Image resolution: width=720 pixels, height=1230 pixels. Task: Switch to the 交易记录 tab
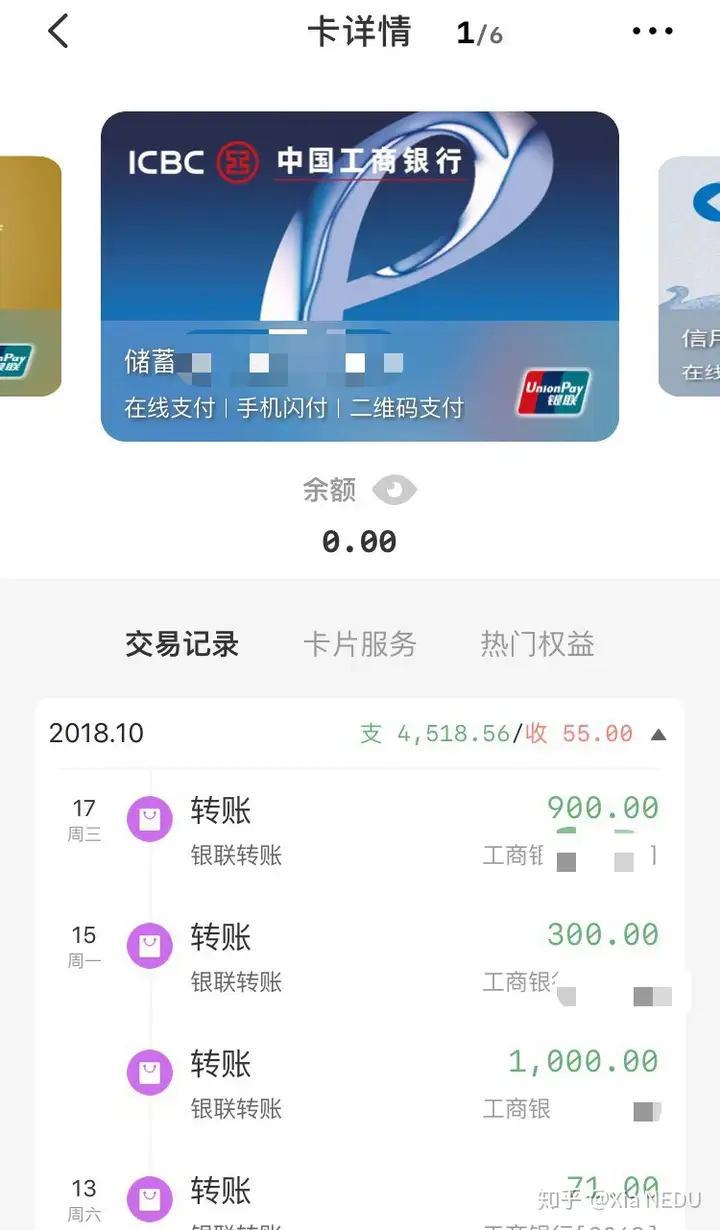click(182, 644)
